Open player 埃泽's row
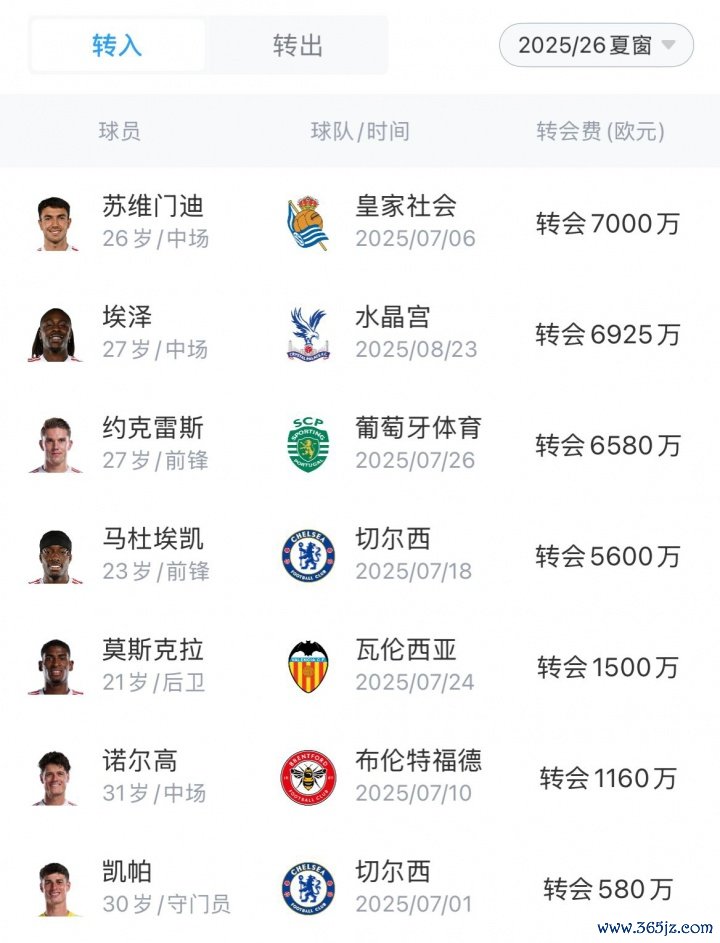Image resolution: width=720 pixels, height=943 pixels. [x=127, y=318]
